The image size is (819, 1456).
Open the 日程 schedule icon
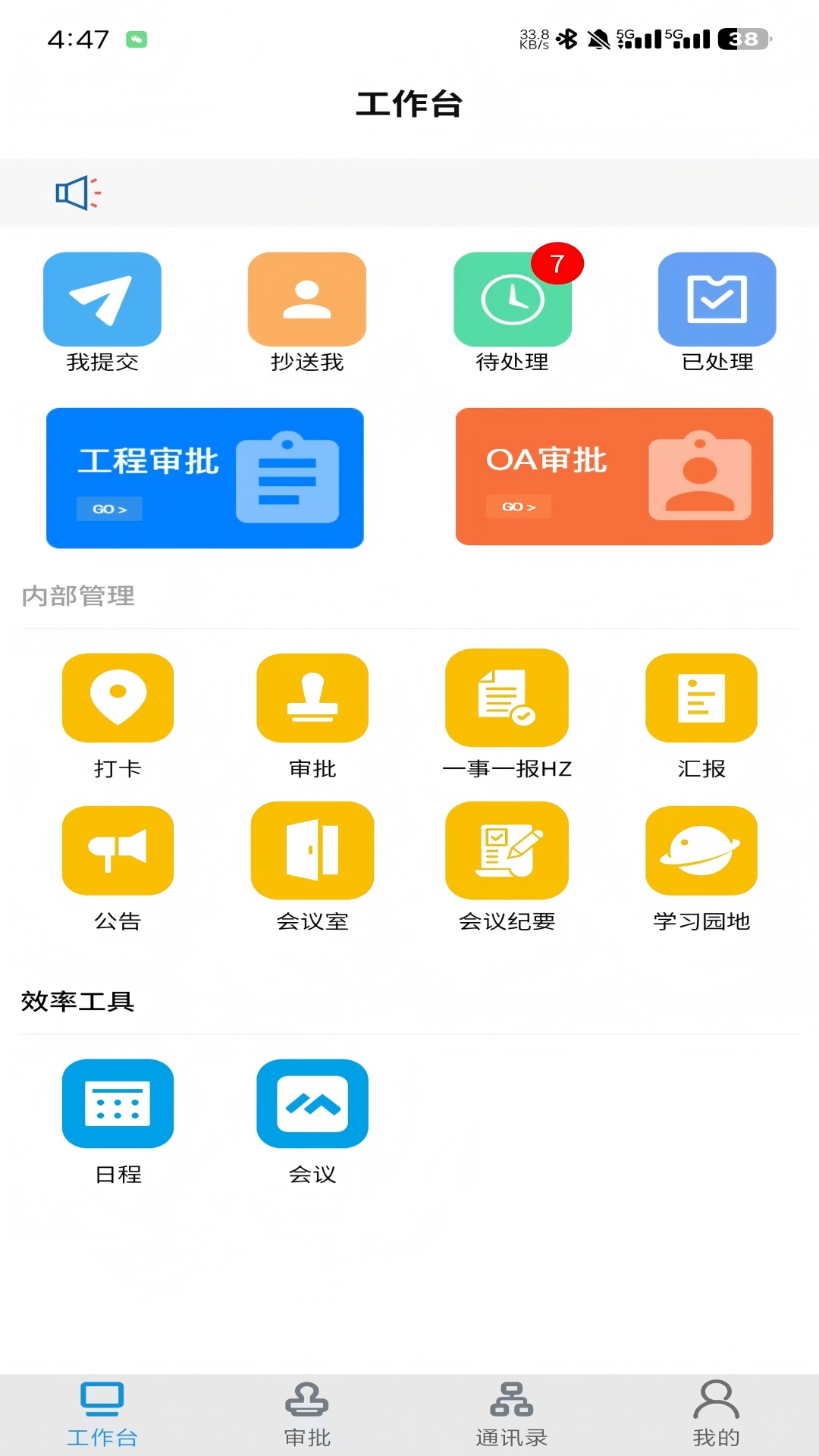click(x=118, y=1103)
